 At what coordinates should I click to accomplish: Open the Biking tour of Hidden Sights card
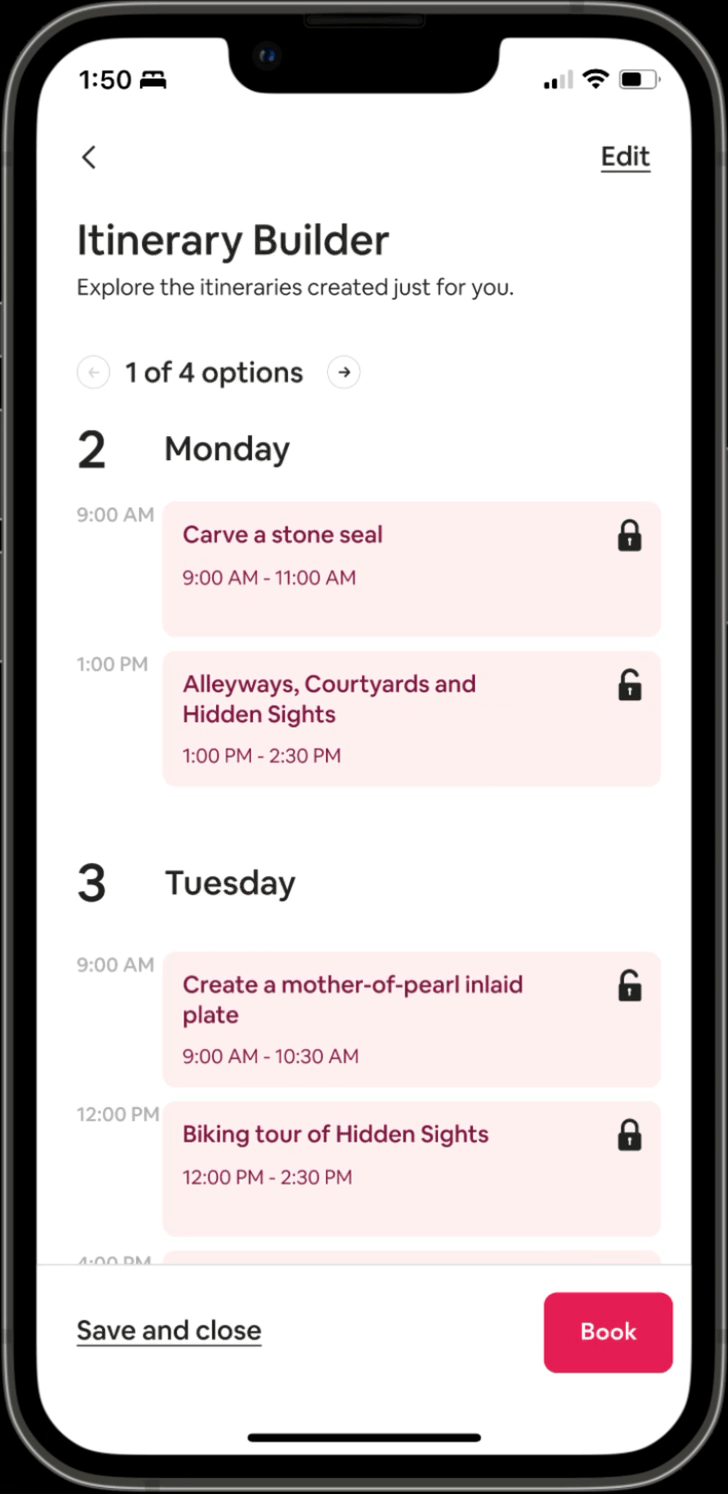click(411, 1168)
